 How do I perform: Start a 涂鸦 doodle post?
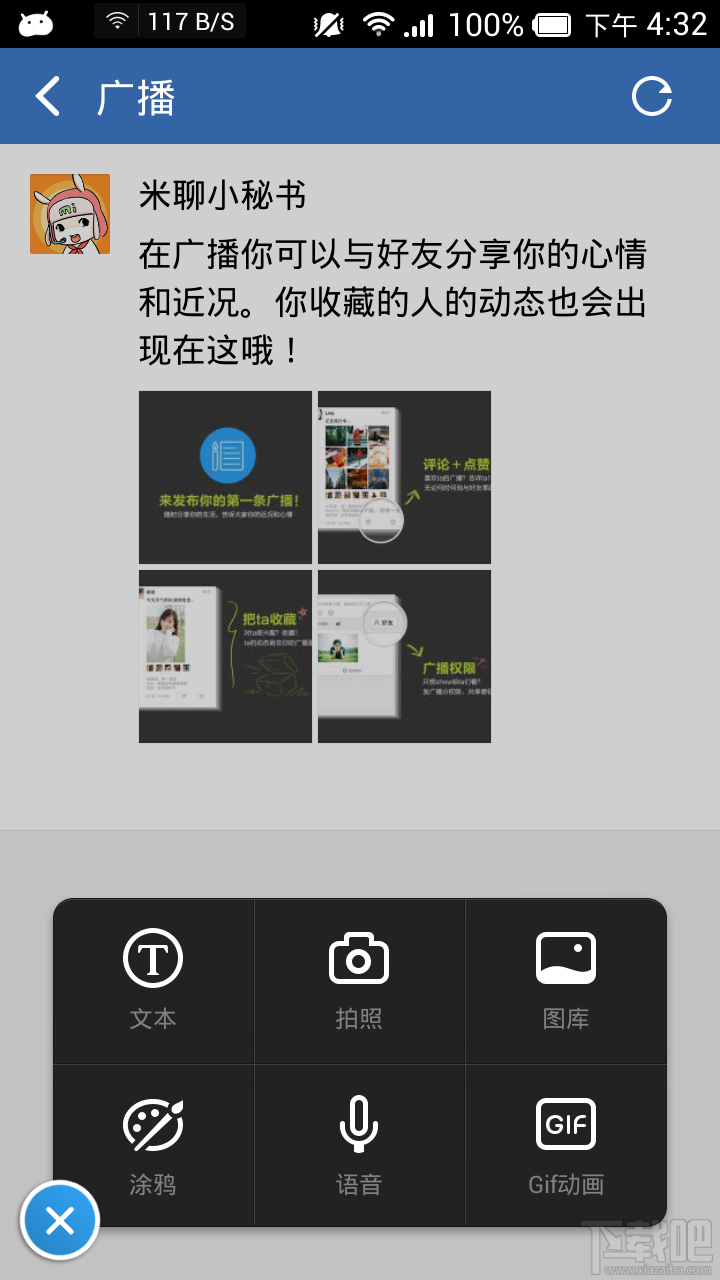(x=153, y=1146)
